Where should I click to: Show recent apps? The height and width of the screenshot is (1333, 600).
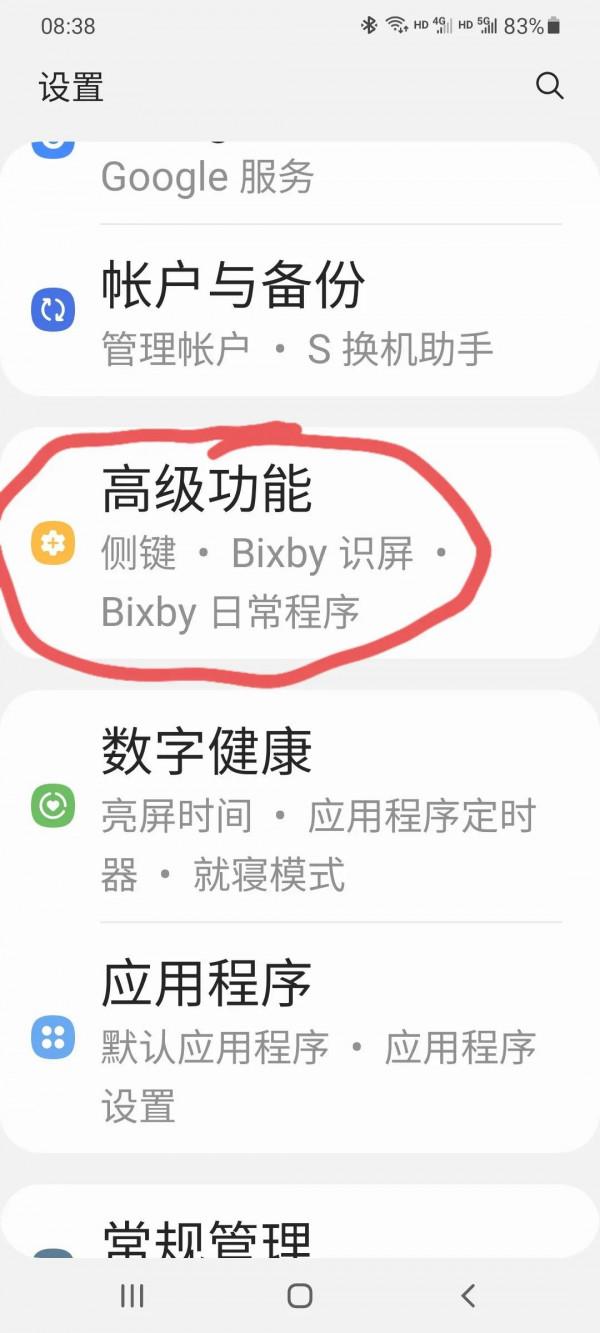132,1296
